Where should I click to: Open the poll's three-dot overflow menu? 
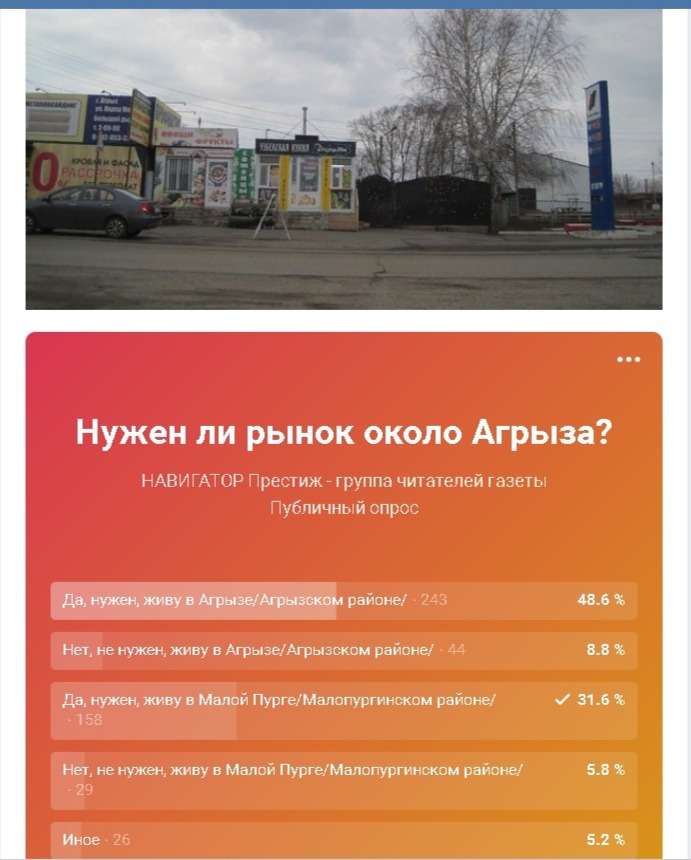point(628,360)
